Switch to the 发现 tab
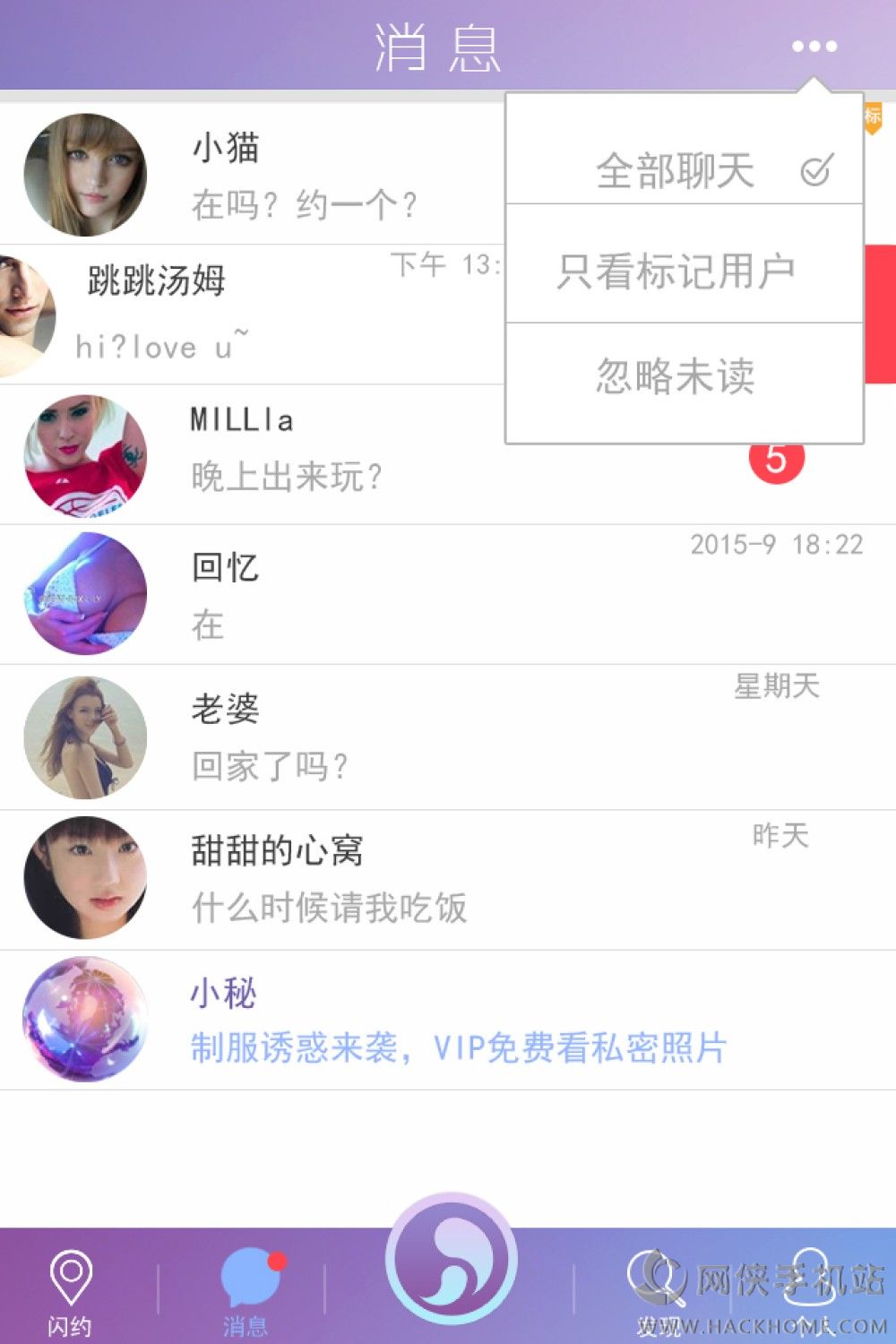896x1344 pixels. tap(656, 1290)
